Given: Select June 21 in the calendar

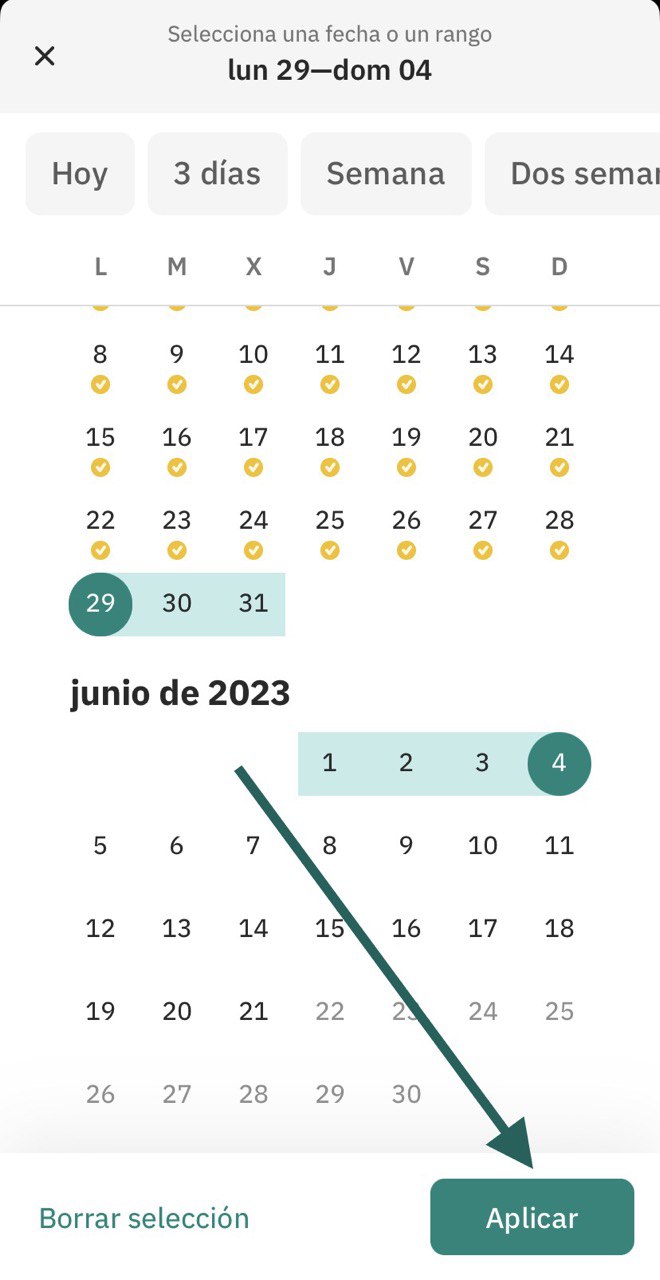Looking at the screenshot, I should [253, 1011].
